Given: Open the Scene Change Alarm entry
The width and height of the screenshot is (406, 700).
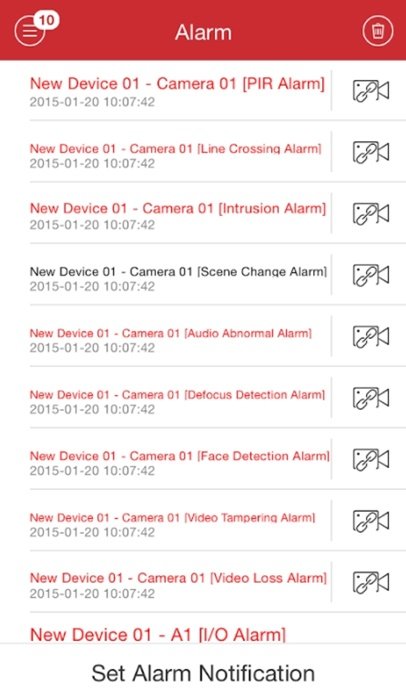Looking at the screenshot, I should 178,279.
